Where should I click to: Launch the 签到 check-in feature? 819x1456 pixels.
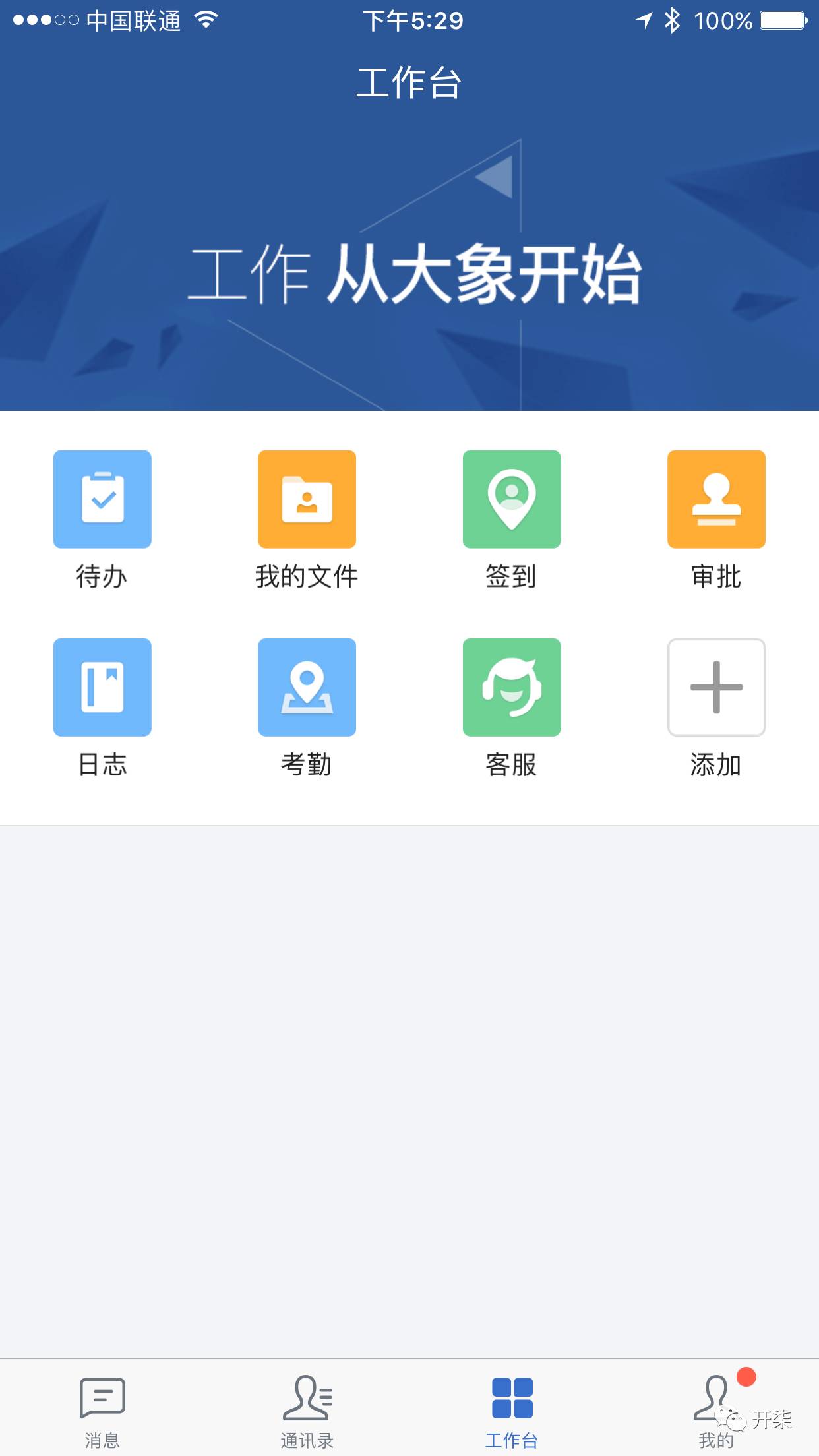pos(512,499)
